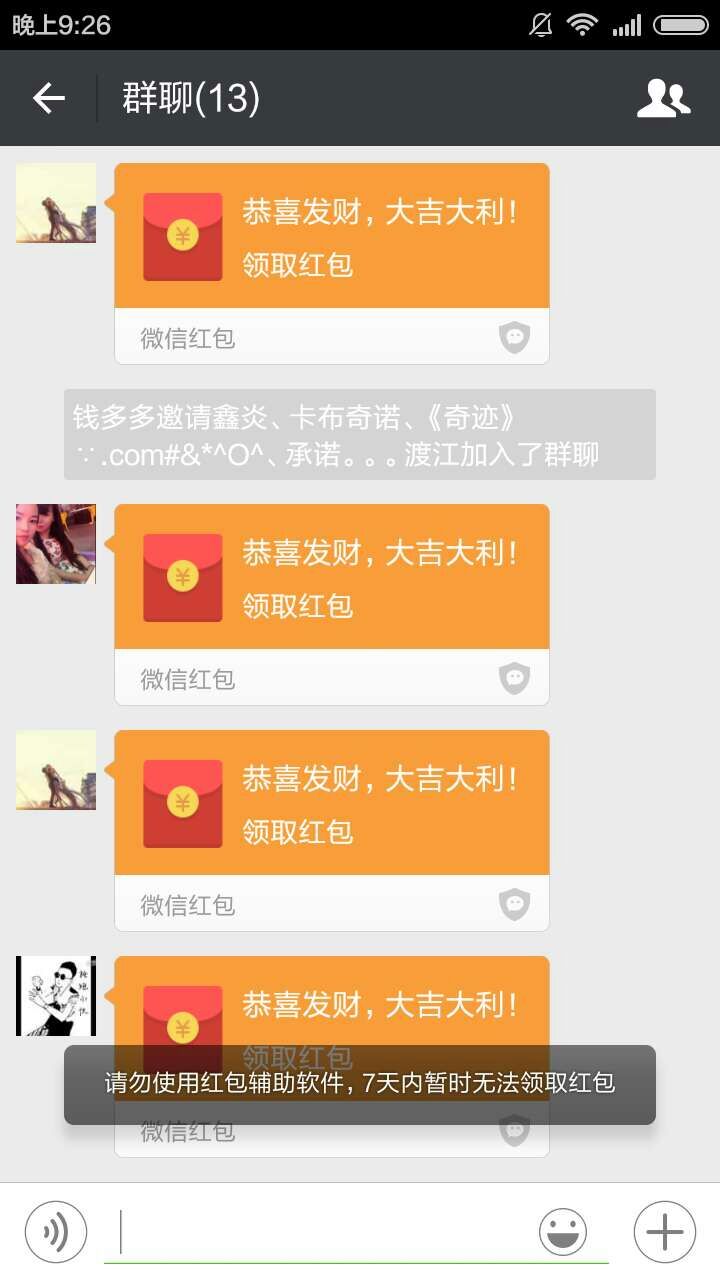Open the plus attachment menu

[664, 1232]
